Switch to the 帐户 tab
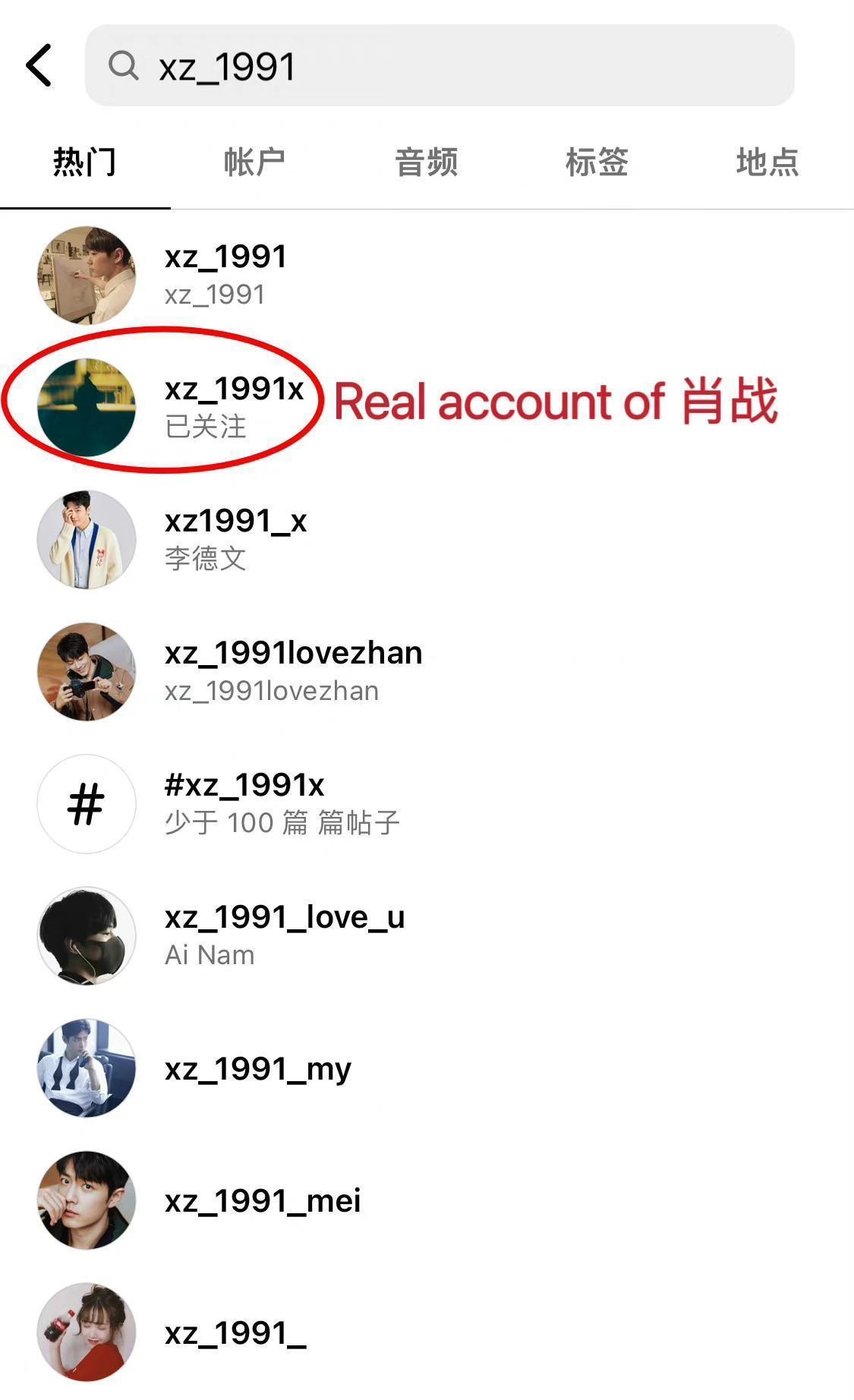The image size is (854, 1400). (254, 162)
